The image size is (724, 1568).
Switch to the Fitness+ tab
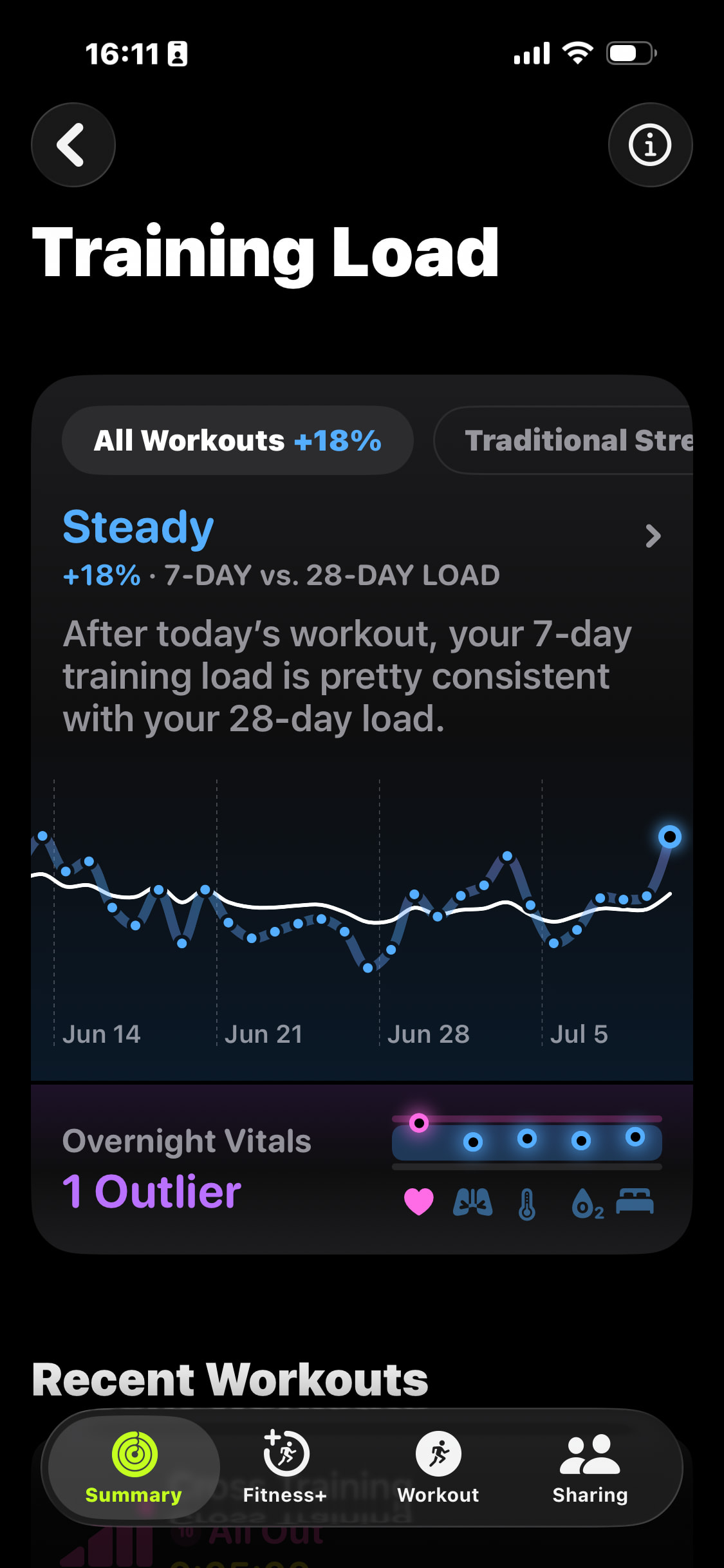pyautogui.click(x=285, y=1468)
